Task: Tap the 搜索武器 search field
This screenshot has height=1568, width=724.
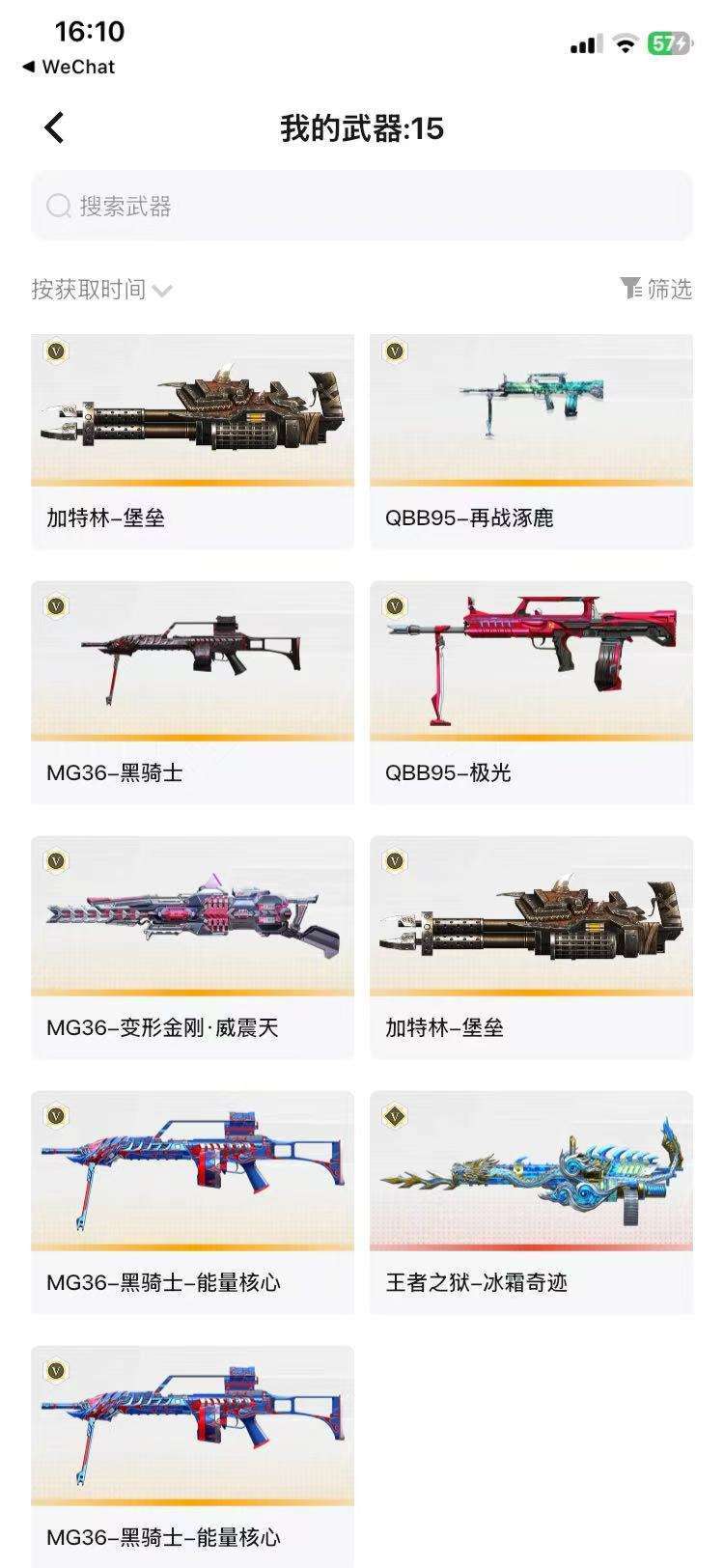Action: [362, 206]
